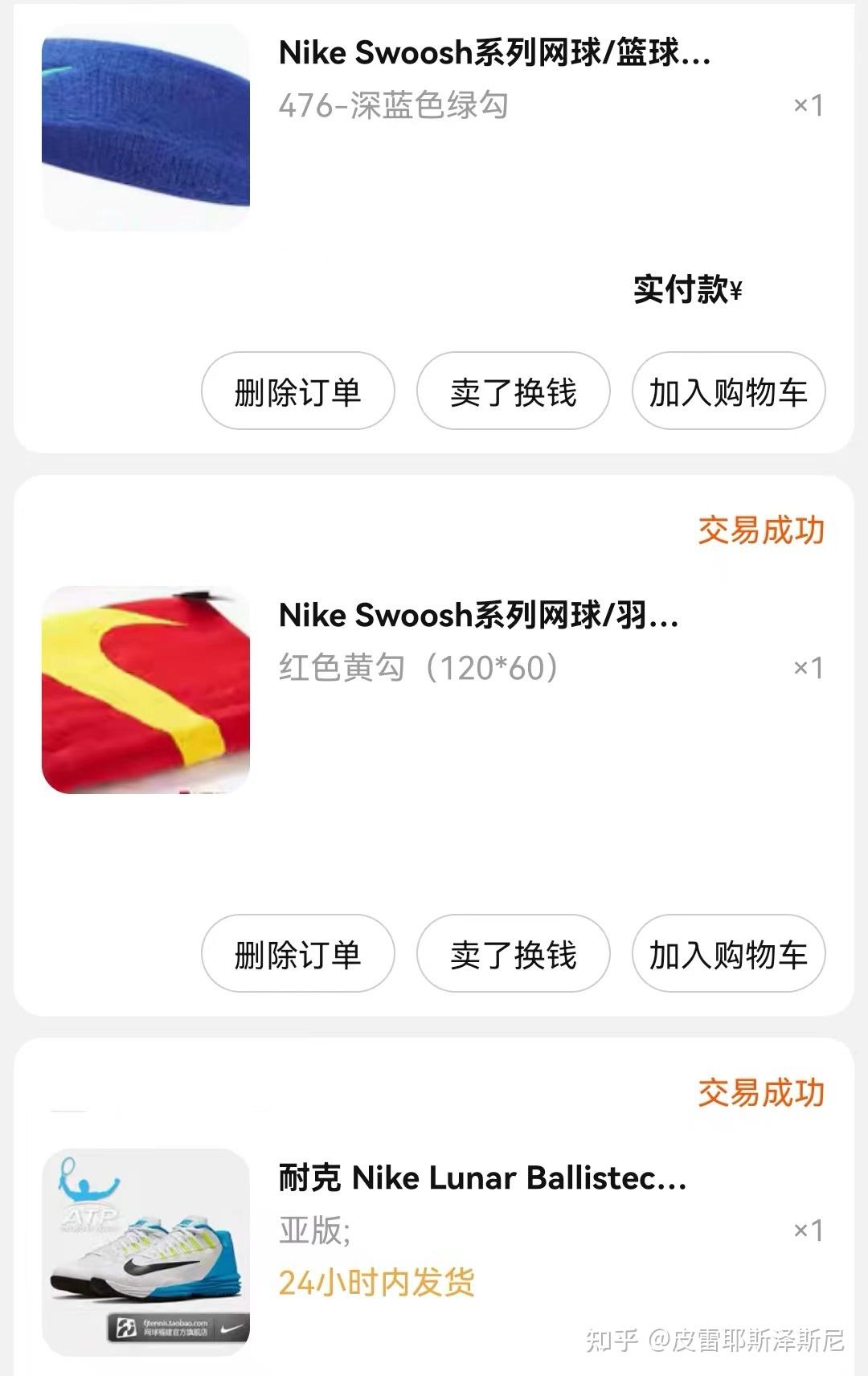This screenshot has width=868, height=1376.
Task: Delete the red towel order
Action: coord(297,954)
